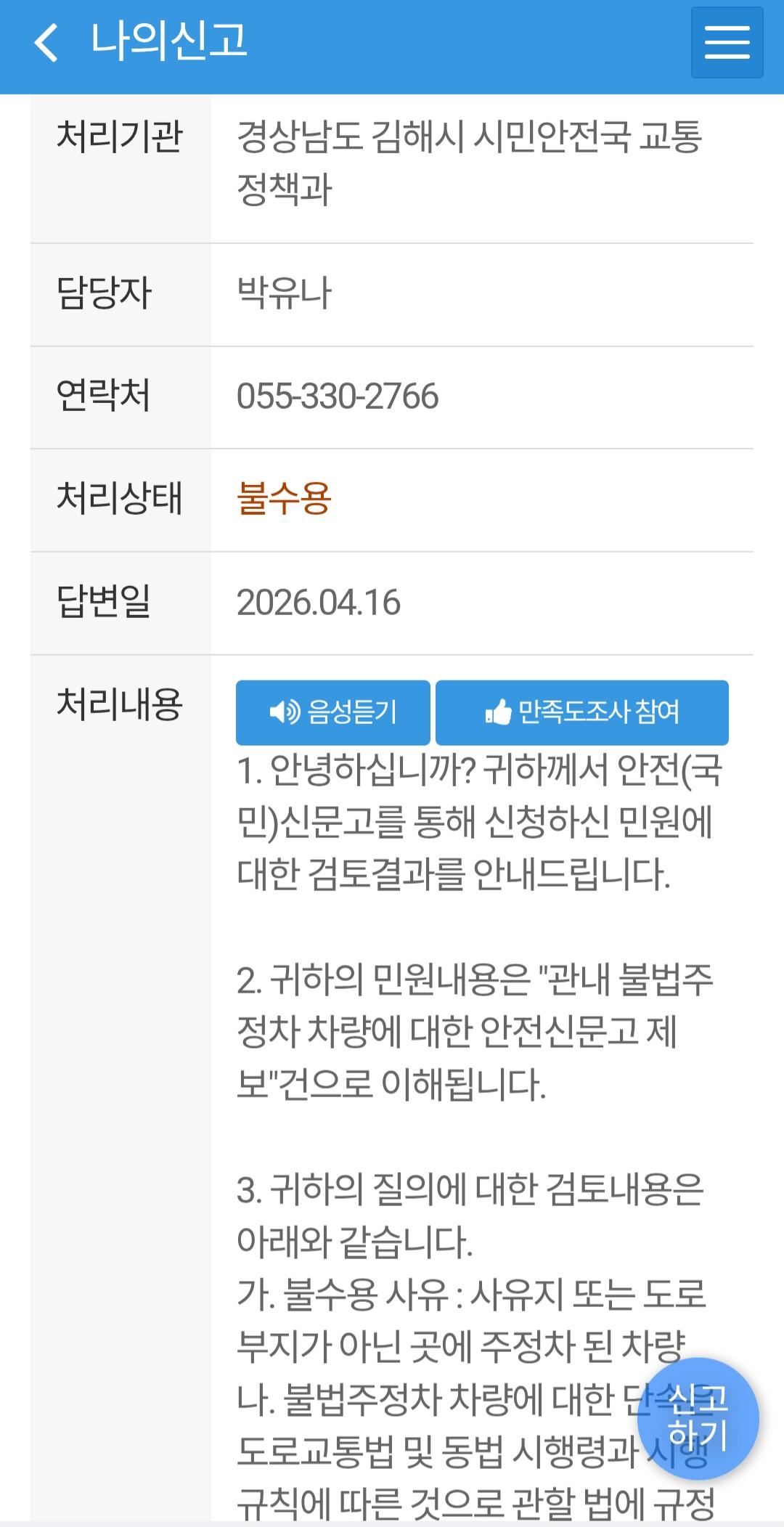Viewport: 784px width, 1527px height.
Task: Play the response audio via 음성듣기
Action: pyautogui.click(x=334, y=713)
